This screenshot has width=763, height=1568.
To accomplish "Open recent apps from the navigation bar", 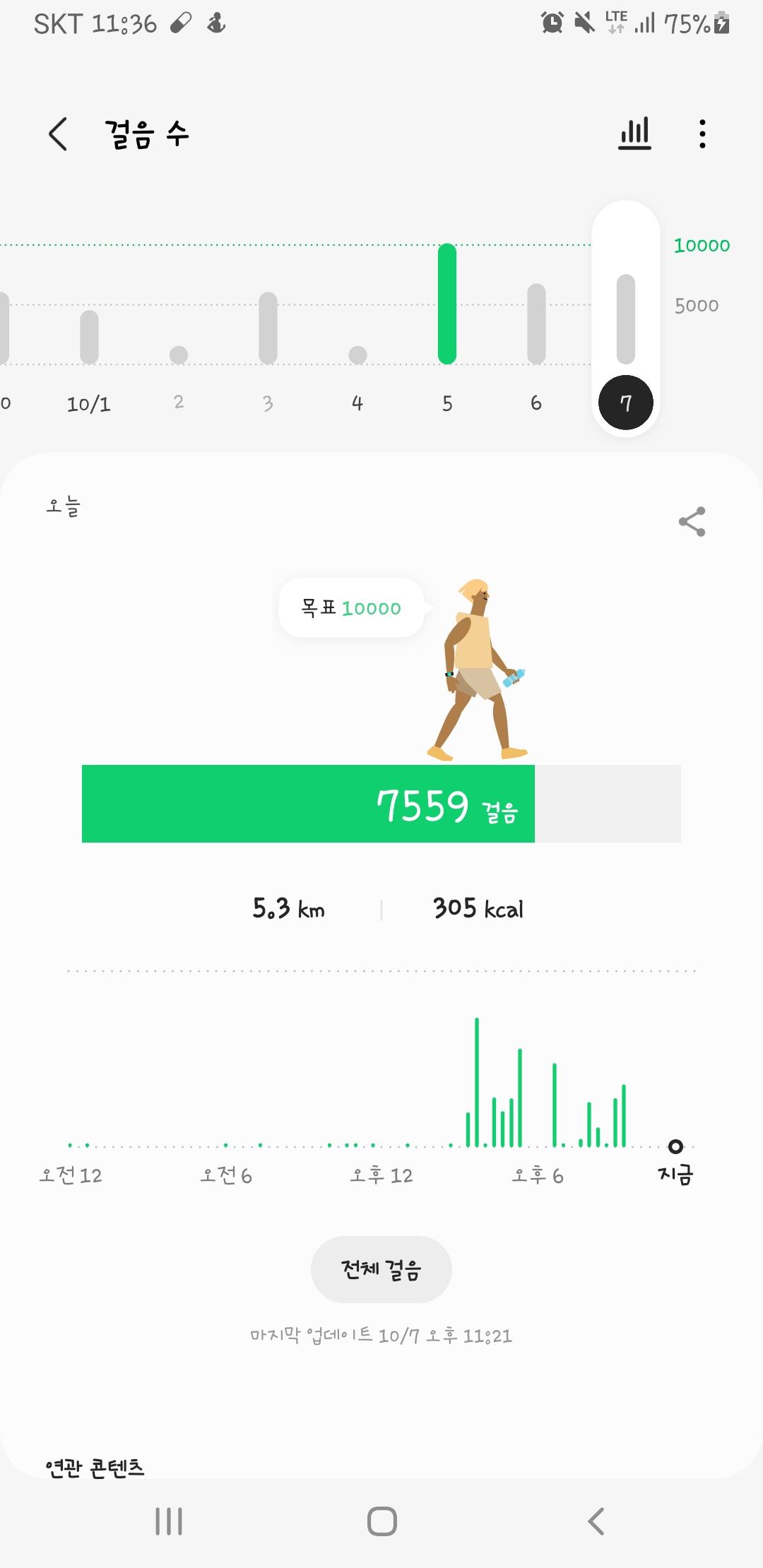I will (x=169, y=1521).
